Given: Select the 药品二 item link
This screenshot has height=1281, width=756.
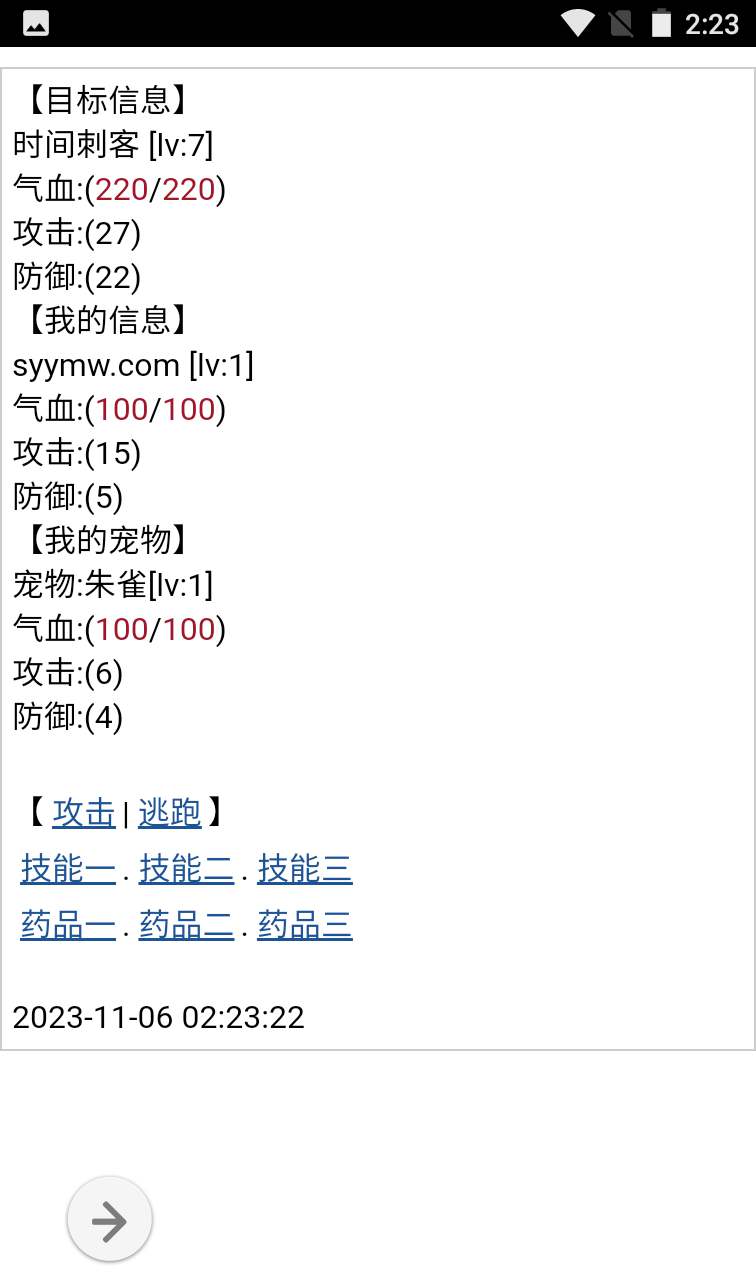Looking at the screenshot, I should [x=186, y=925].
